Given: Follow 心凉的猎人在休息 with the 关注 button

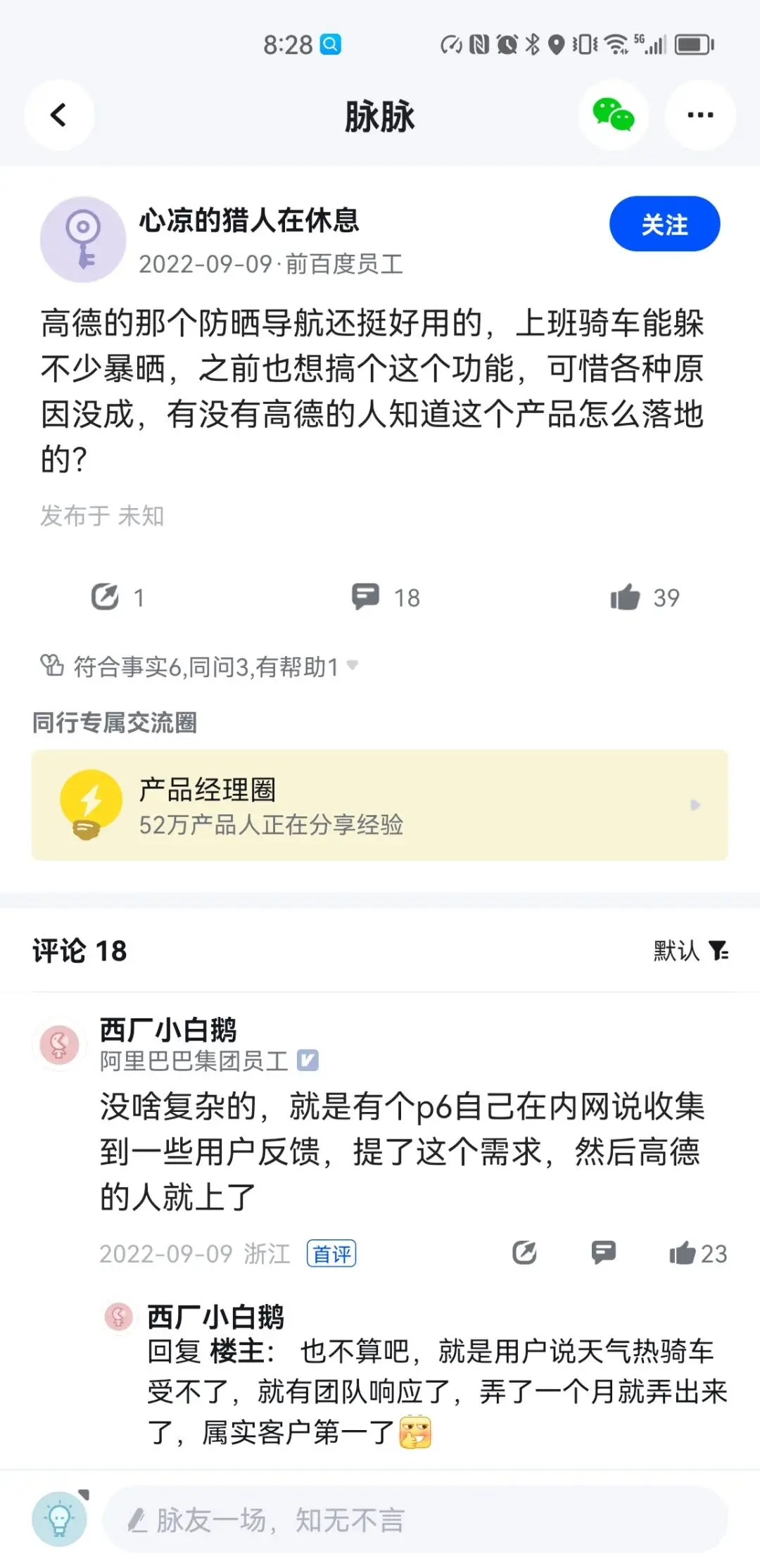Looking at the screenshot, I should point(664,225).
